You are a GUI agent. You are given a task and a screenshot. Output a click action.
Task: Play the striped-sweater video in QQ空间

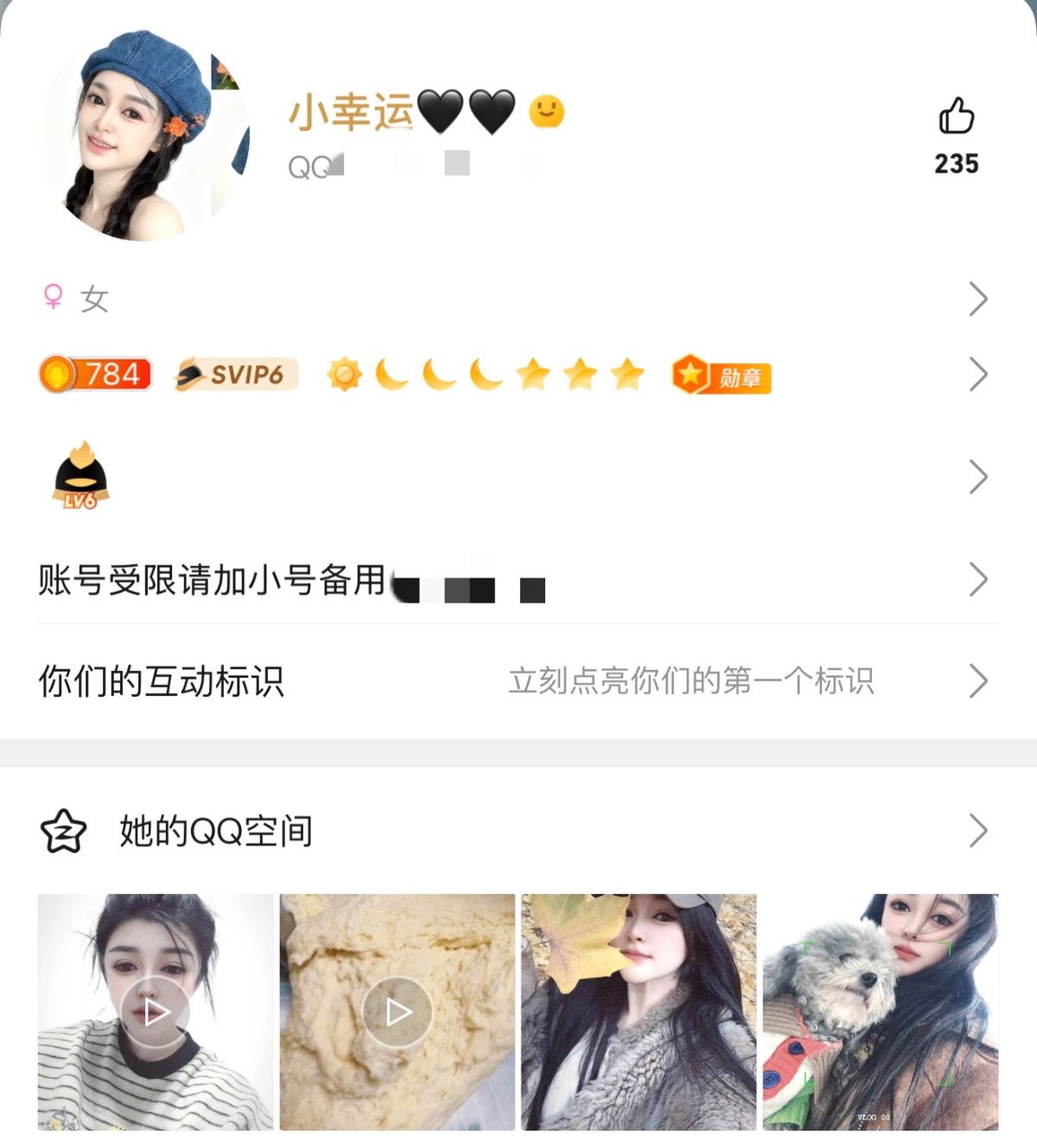(156, 1011)
